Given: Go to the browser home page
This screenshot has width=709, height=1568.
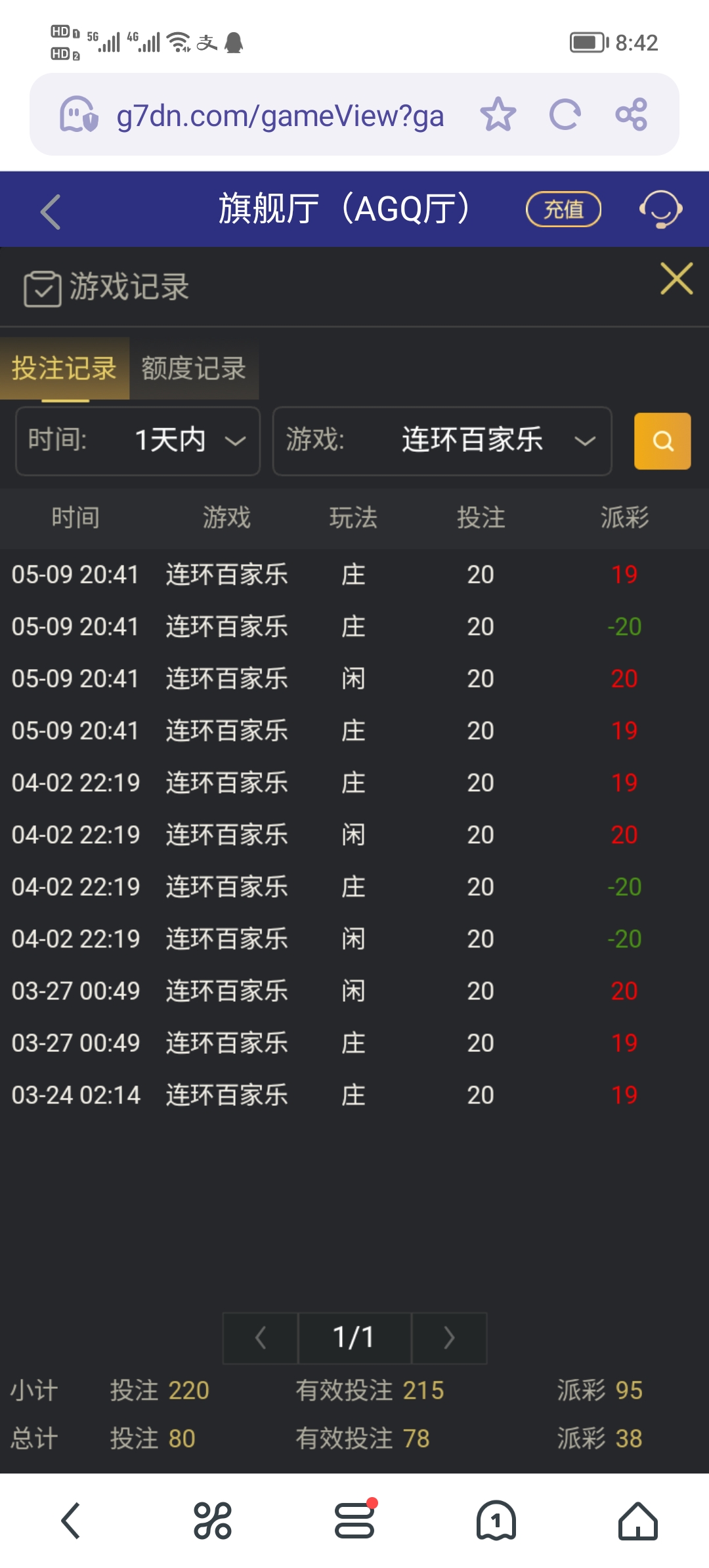Looking at the screenshot, I should pyautogui.click(x=637, y=1520).
